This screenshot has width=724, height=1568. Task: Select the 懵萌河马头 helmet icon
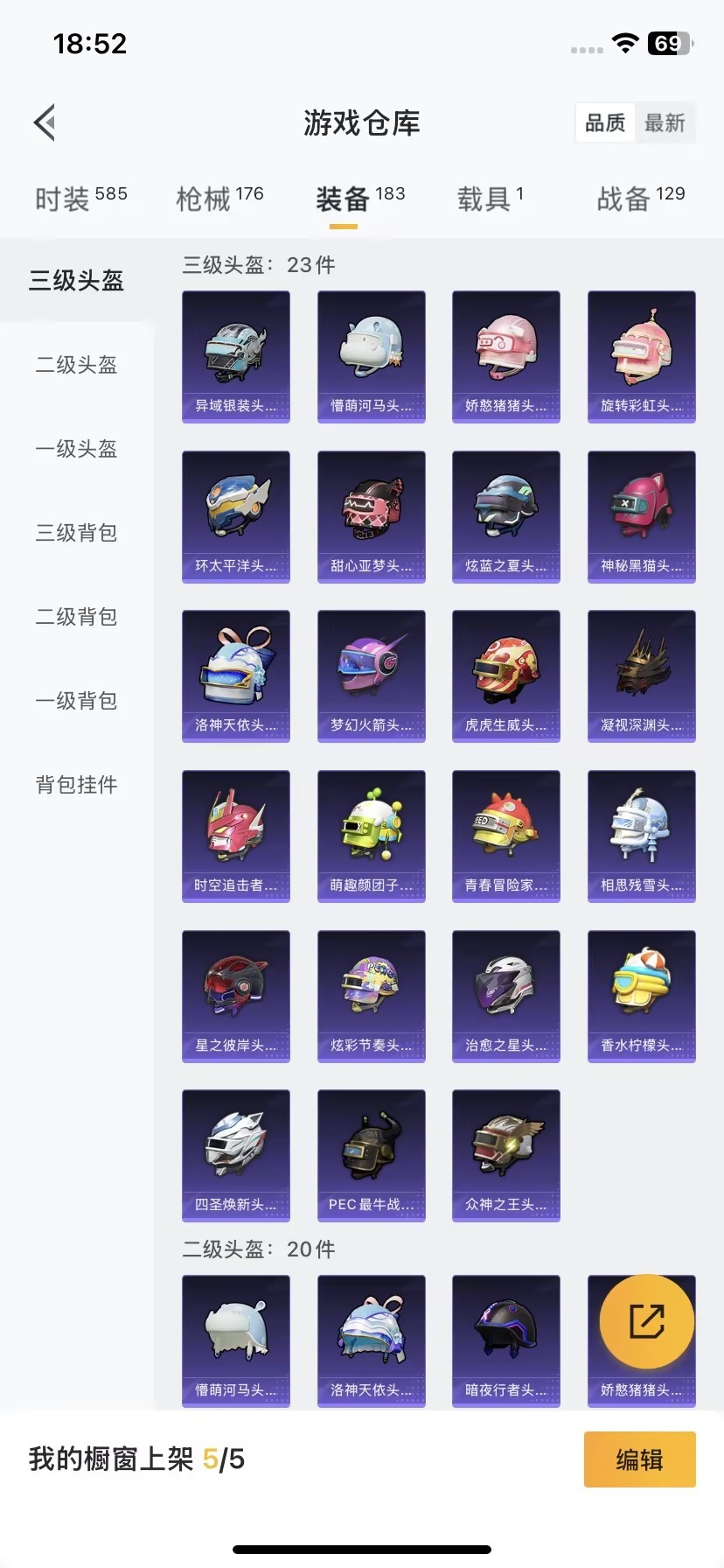pos(371,356)
